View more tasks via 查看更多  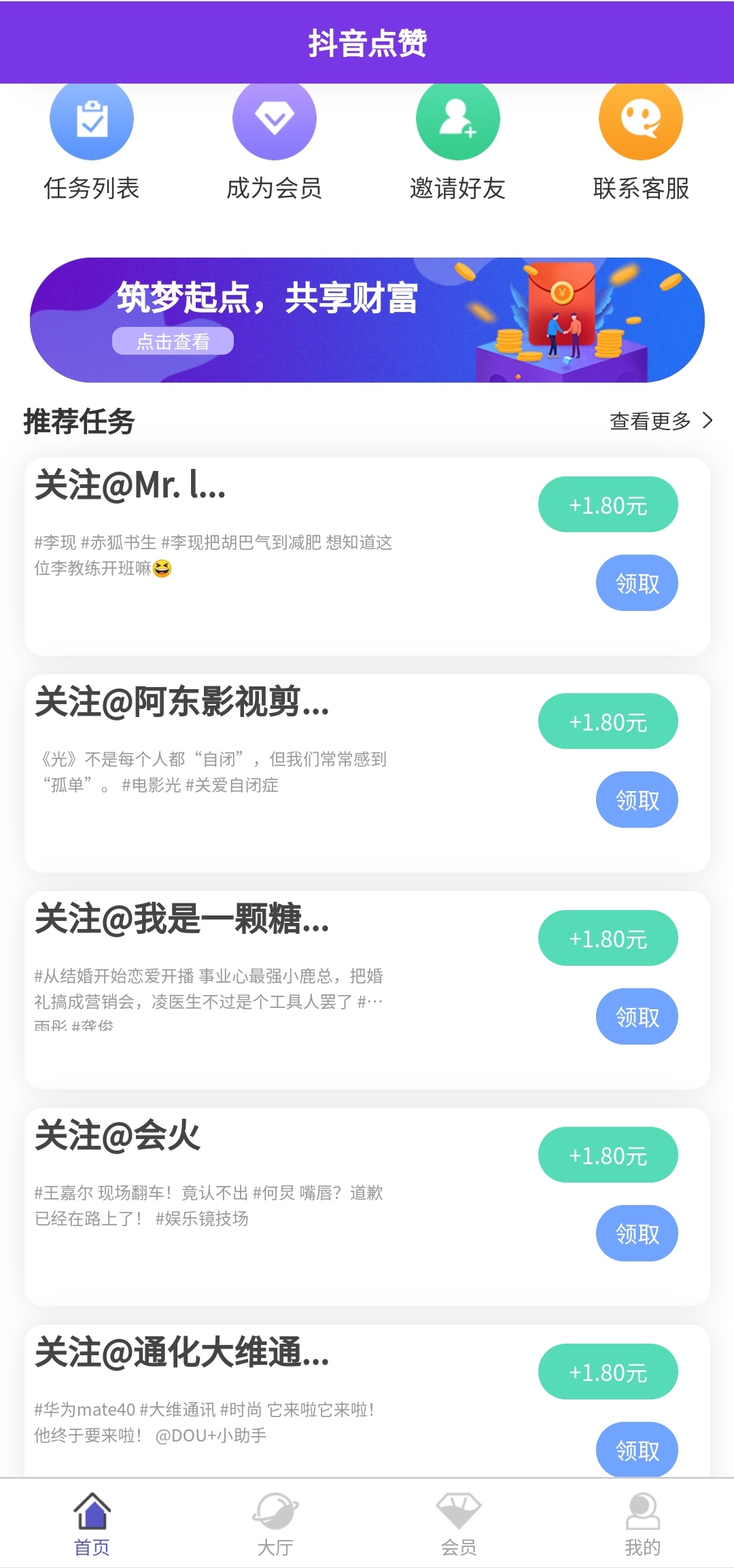pyautogui.click(x=660, y=421)
